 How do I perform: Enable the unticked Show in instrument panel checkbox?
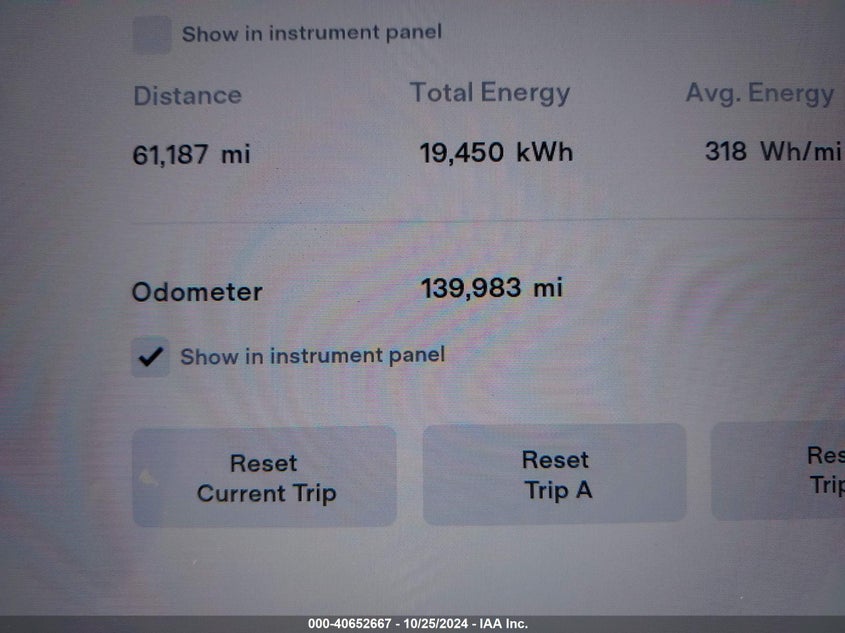152,35
